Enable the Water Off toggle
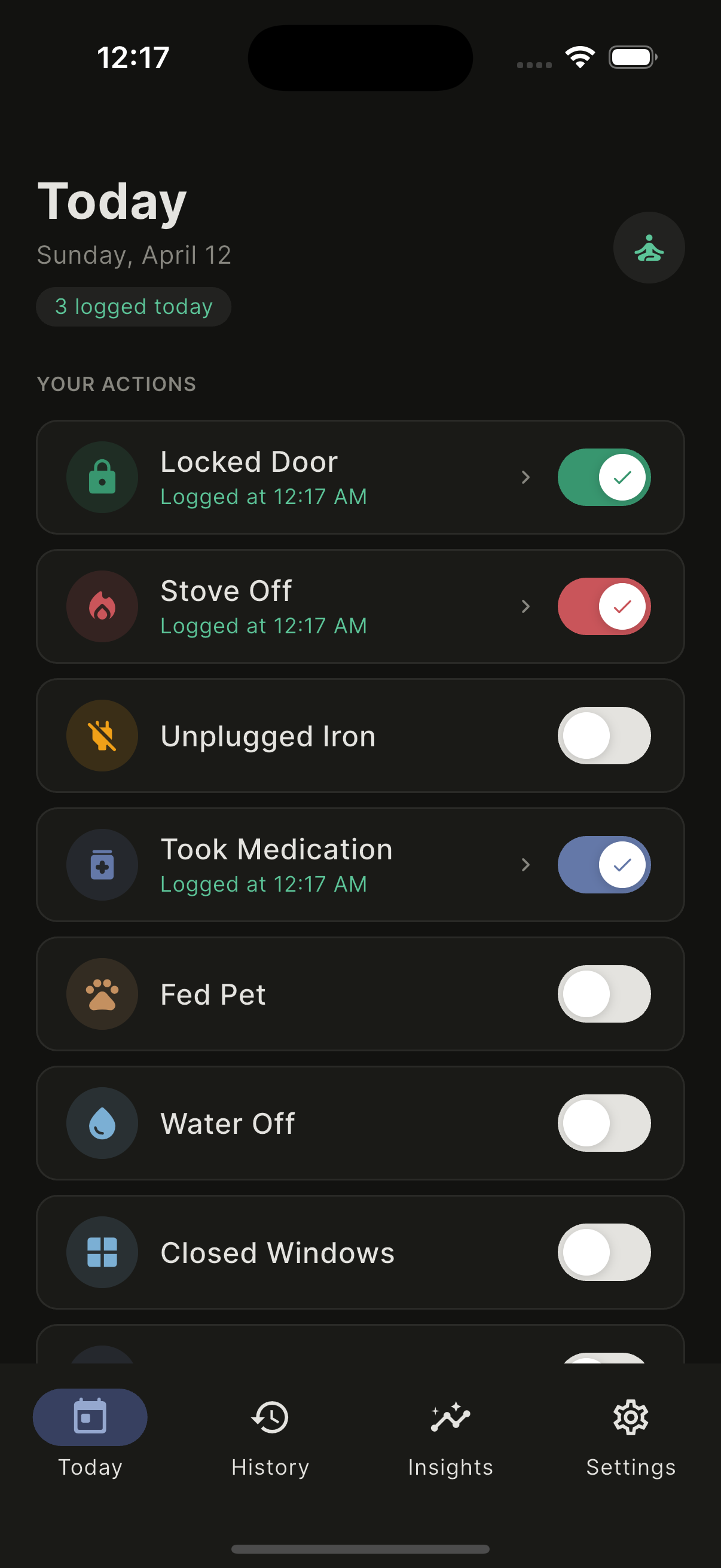721x1568 pixels. point(604,1122)
